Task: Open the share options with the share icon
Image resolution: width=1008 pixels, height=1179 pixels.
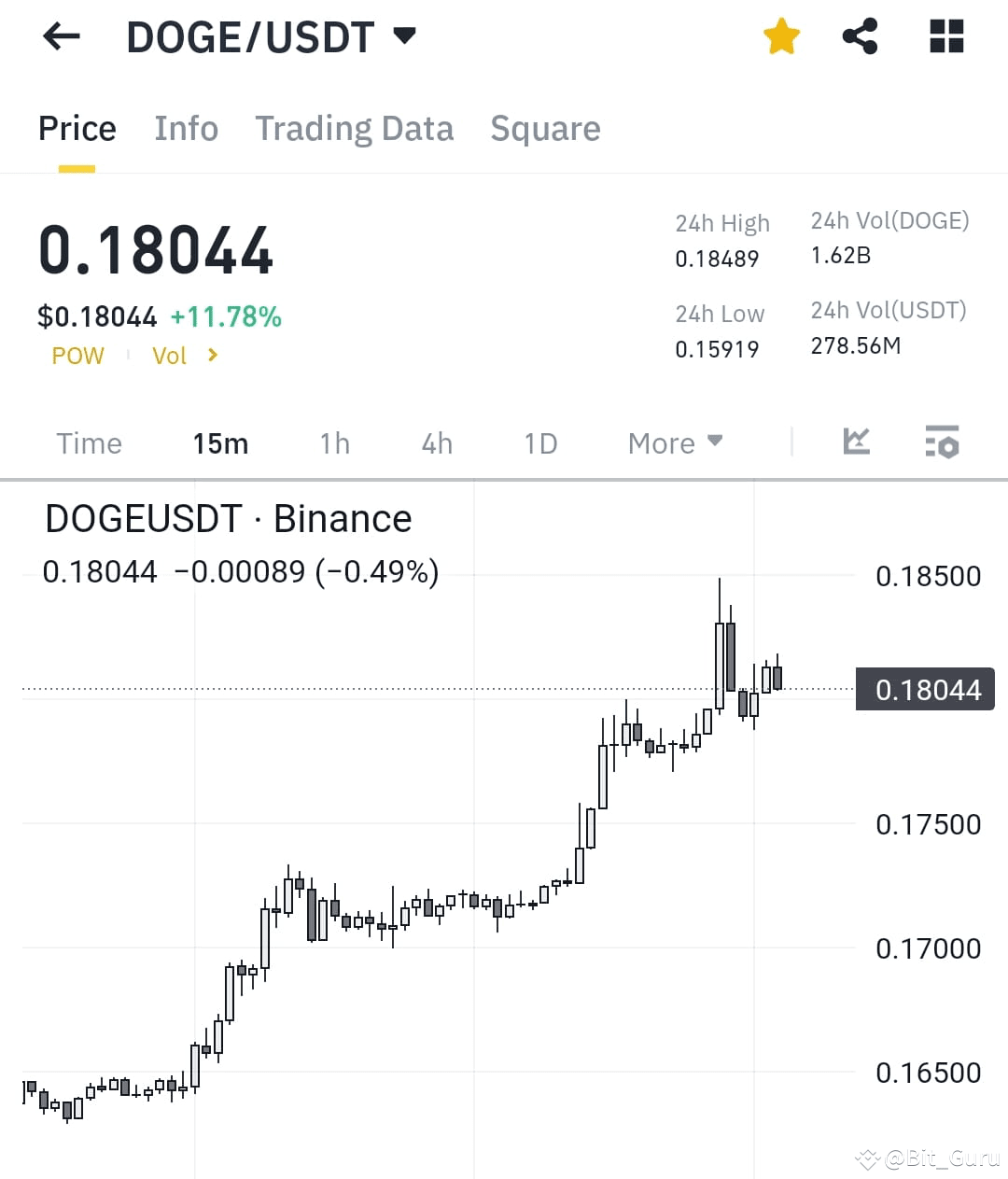Action: (x=860, y=35)
